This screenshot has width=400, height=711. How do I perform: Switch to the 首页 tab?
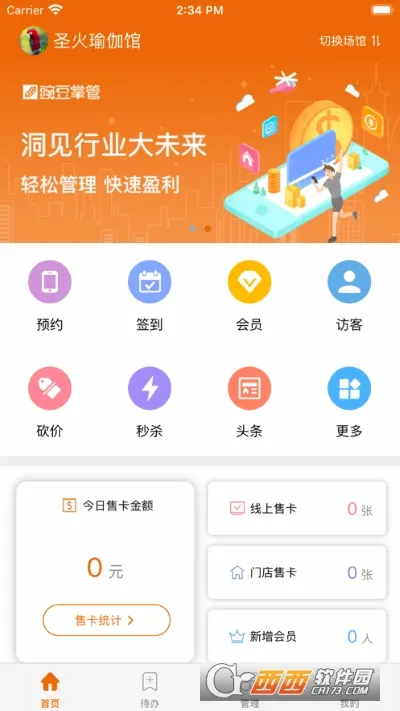click(x=50, y=689)
